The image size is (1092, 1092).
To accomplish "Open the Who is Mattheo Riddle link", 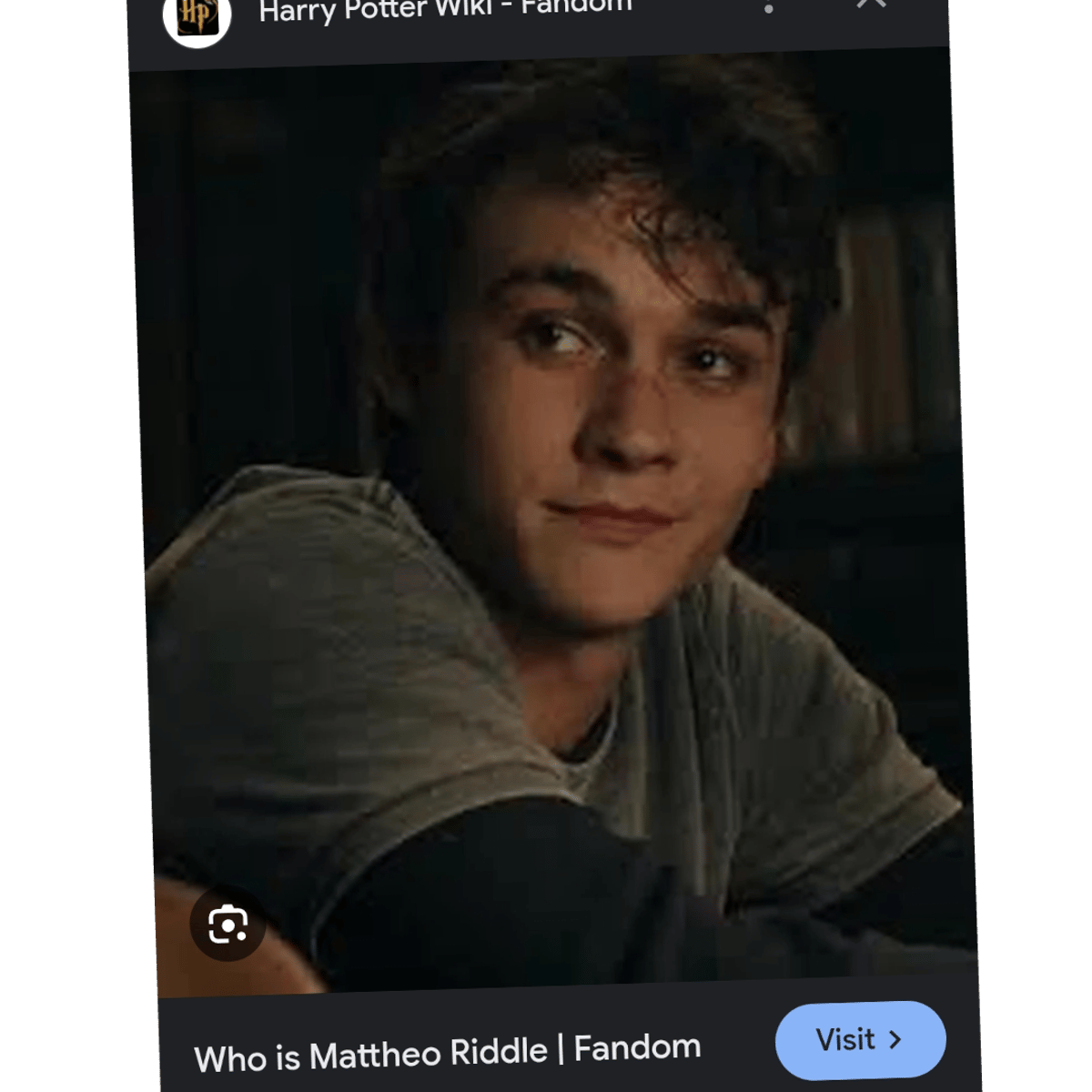I will click(x=447, y=1054).
